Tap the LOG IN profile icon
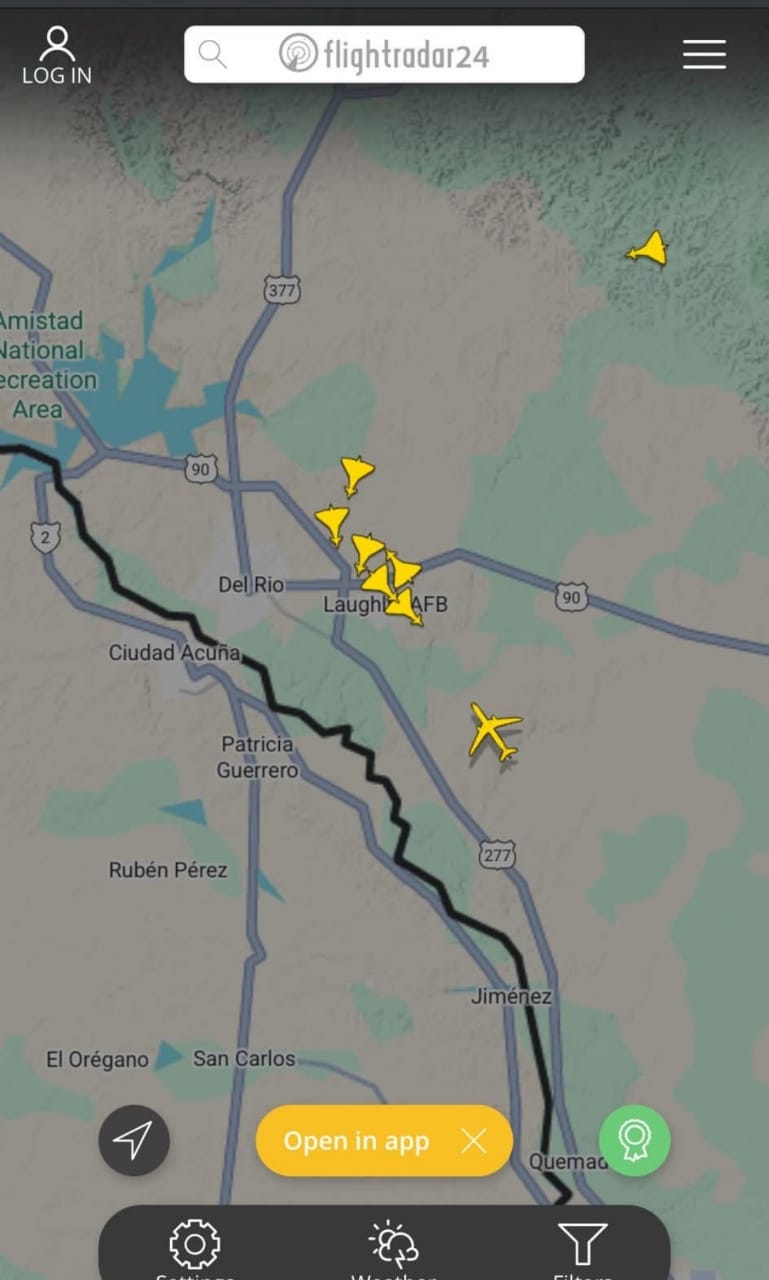The width and height of the screenshot is (769, 1280). (57, 54)
